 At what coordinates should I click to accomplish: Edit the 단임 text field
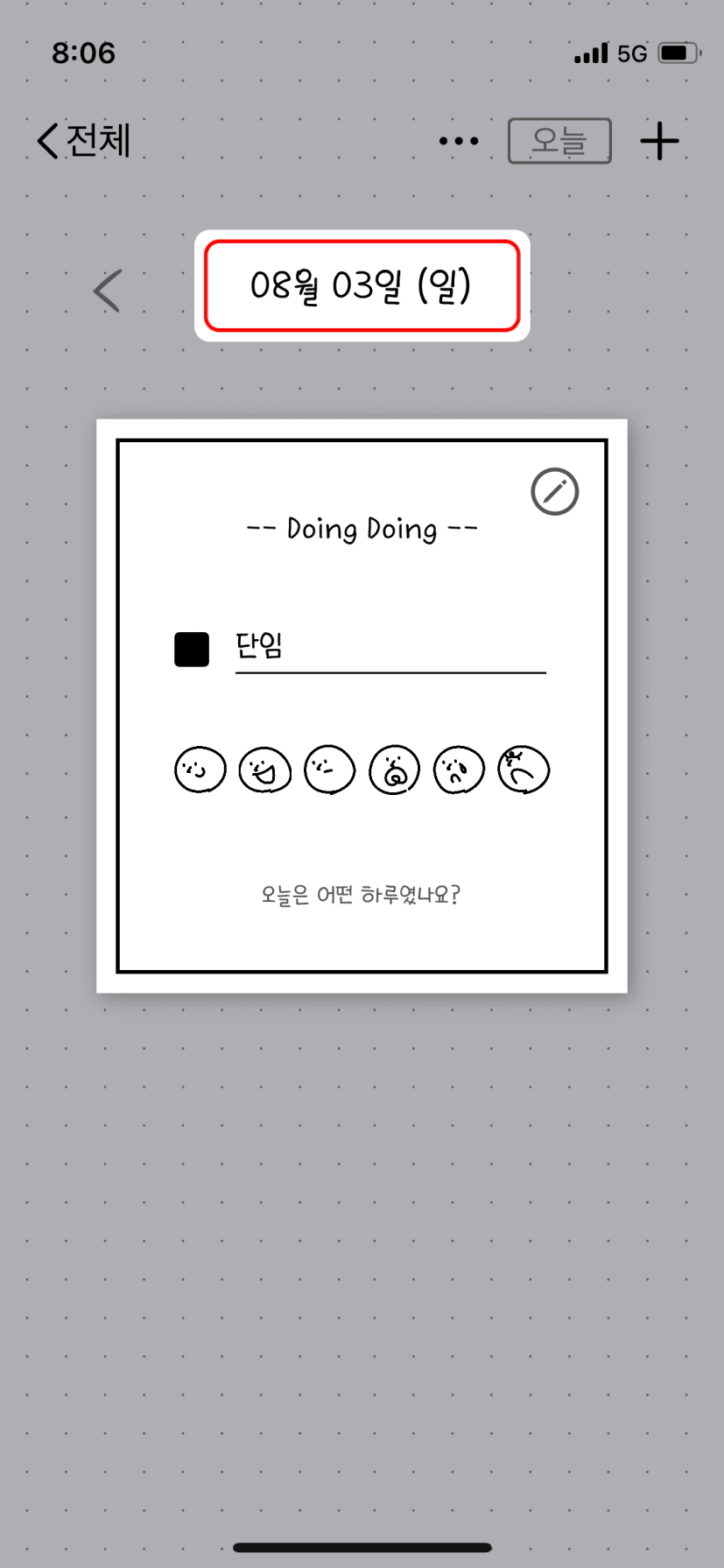(390, 650)
